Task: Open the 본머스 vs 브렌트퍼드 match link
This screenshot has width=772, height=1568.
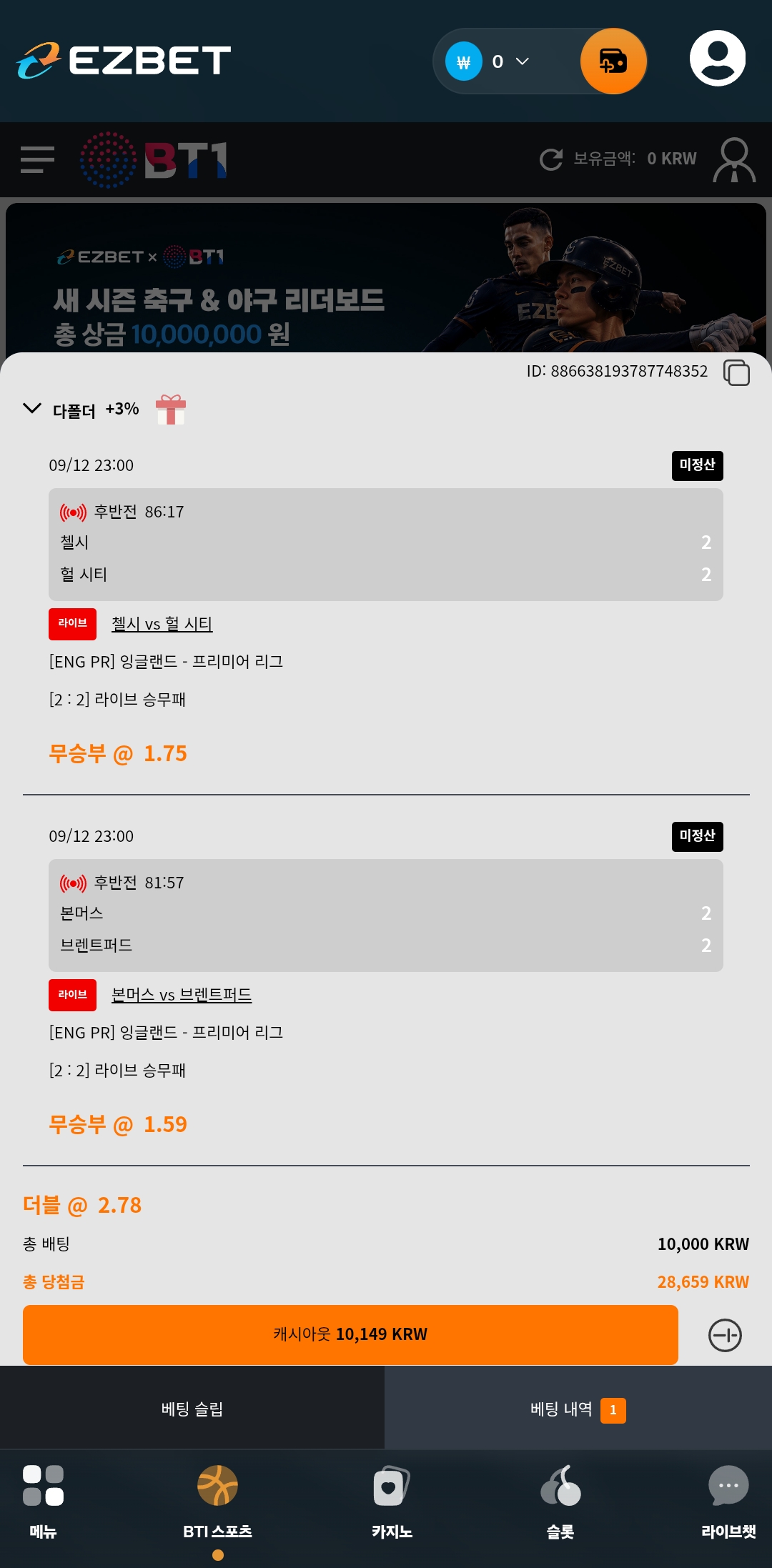Action: pos(182,995)
